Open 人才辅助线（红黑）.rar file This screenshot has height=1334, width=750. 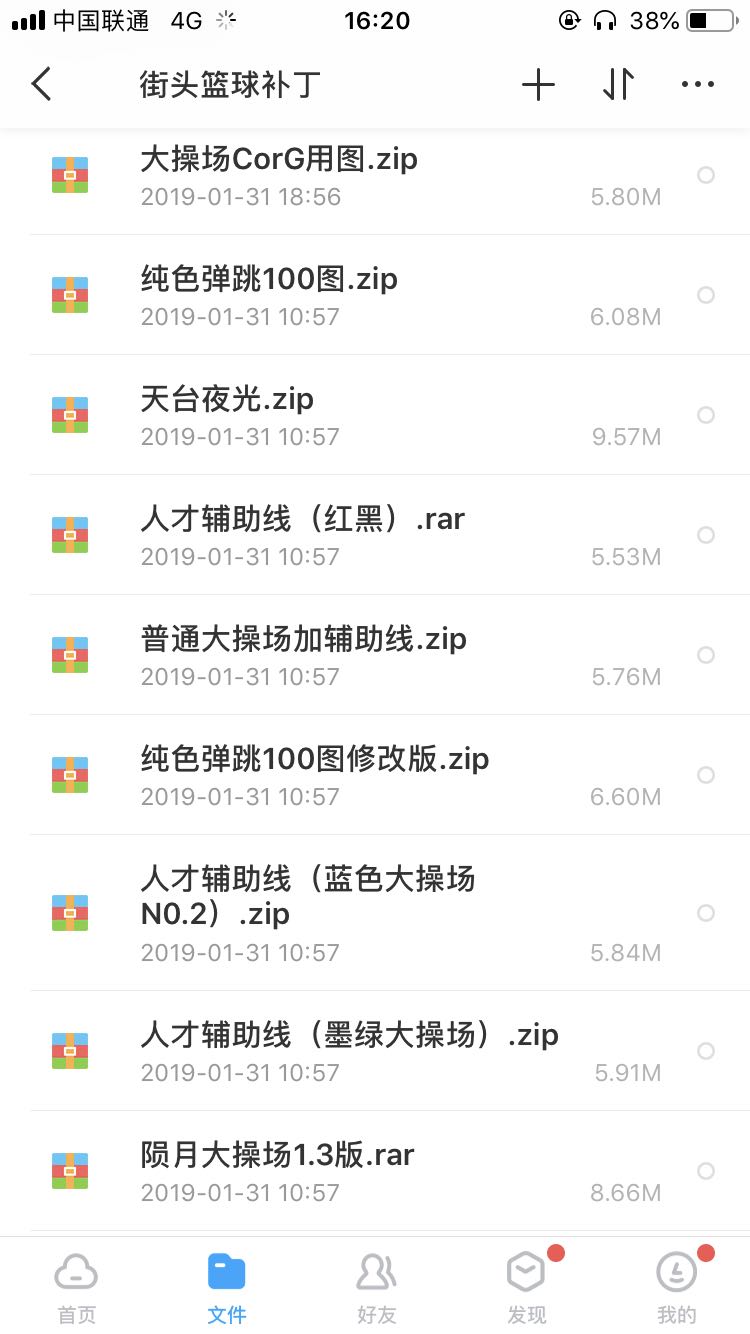click(302, 519)
